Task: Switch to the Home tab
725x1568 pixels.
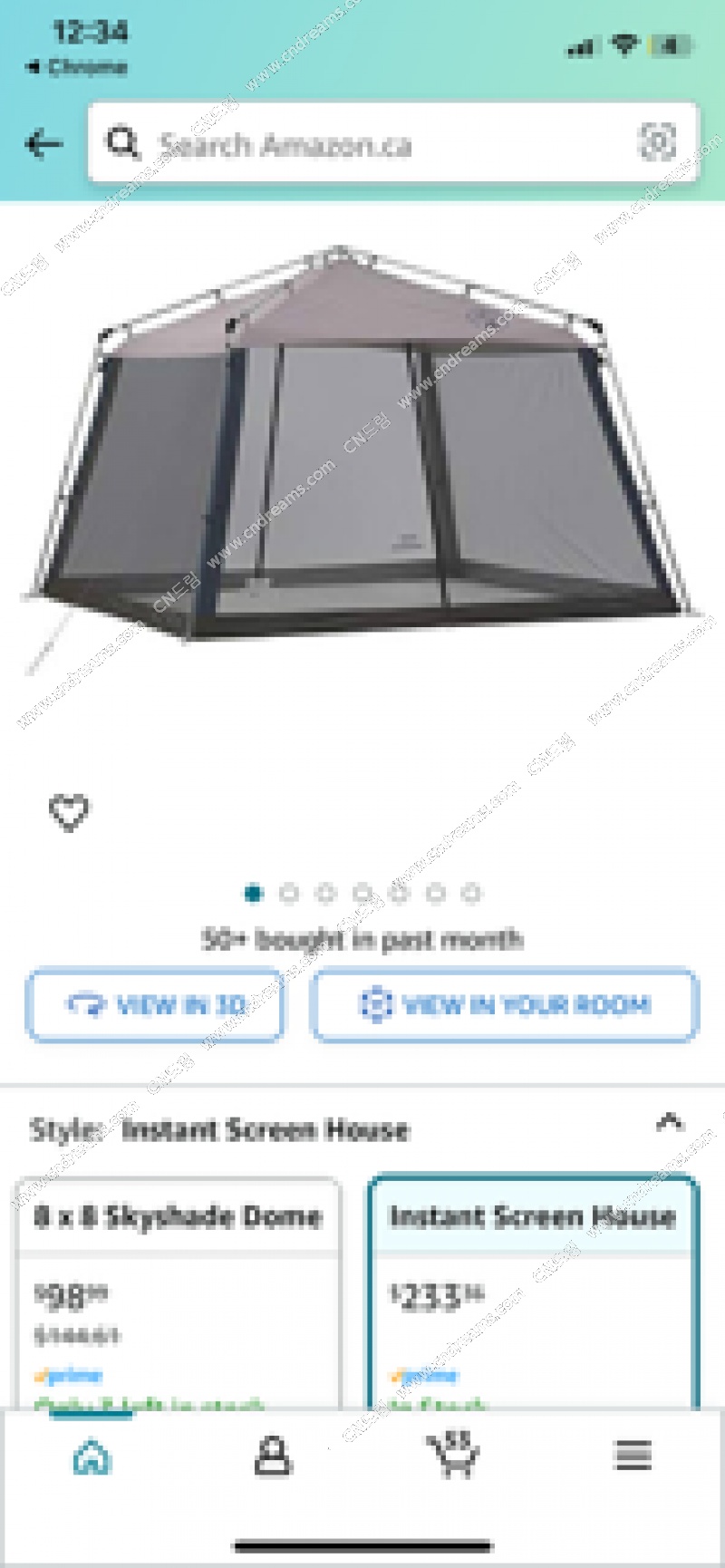Action: click(x=92, y=1457)
